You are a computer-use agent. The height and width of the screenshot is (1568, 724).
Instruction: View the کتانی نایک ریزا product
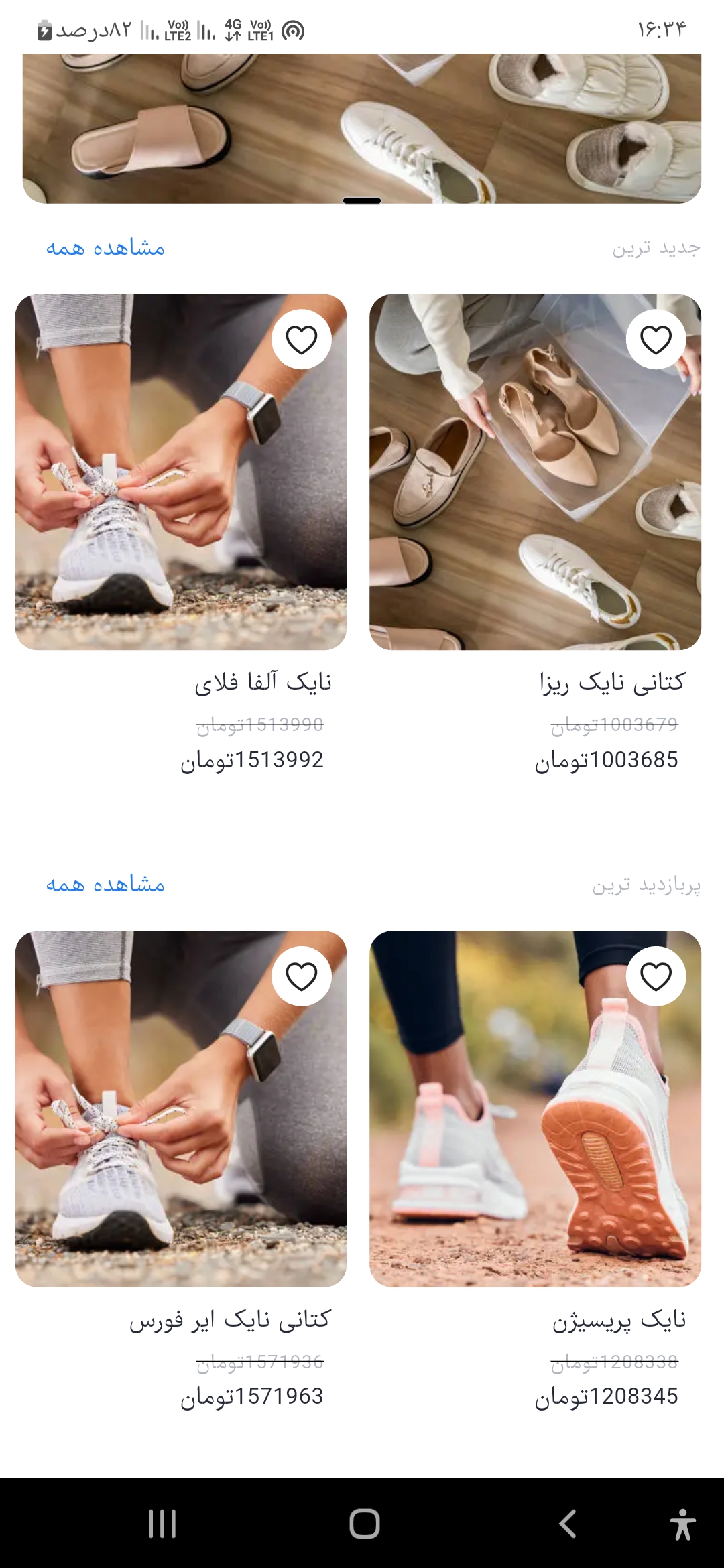pyautogui.click(x=535, y=503)
